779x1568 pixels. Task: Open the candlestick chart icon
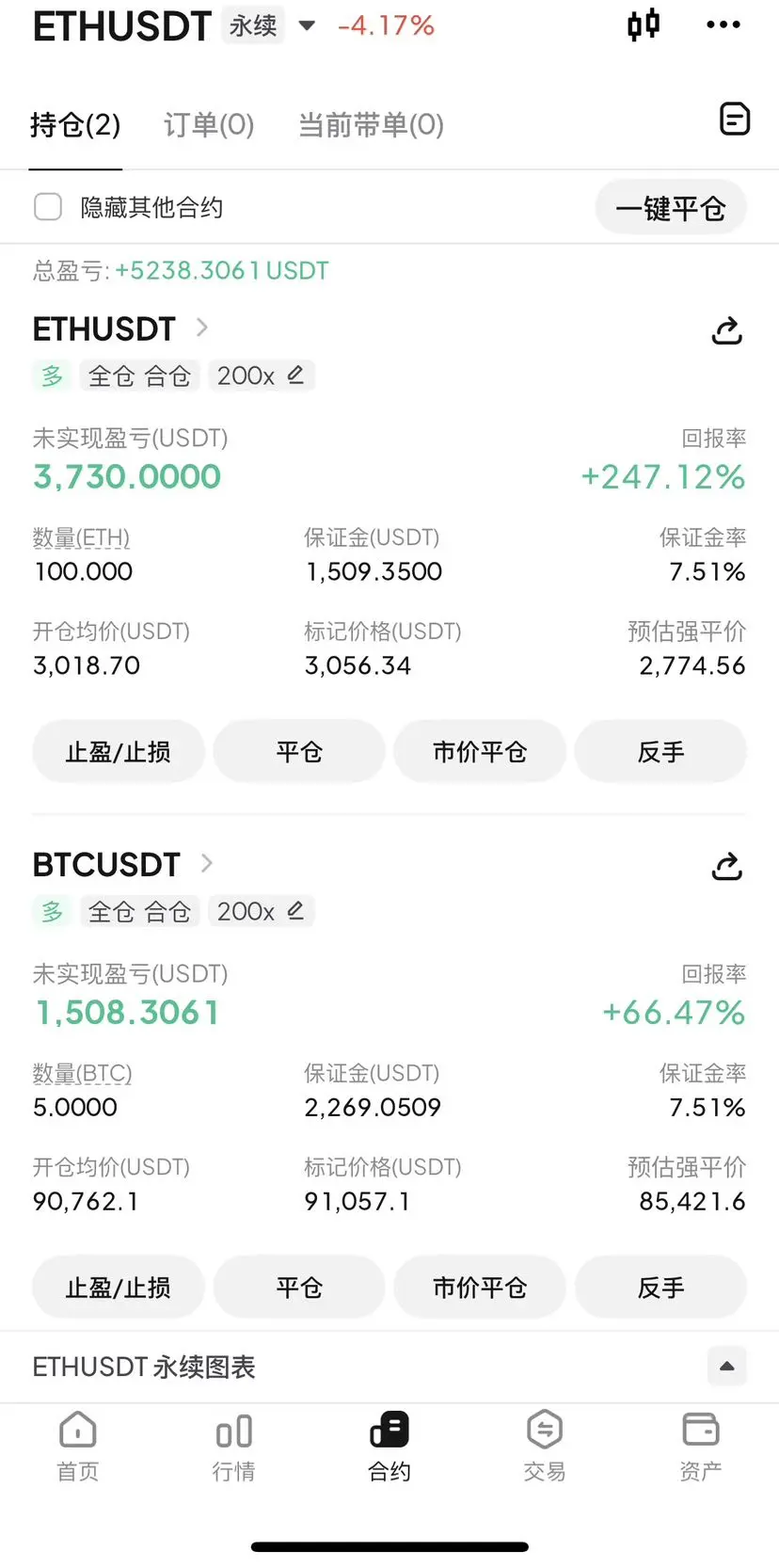tap(644, 25)
